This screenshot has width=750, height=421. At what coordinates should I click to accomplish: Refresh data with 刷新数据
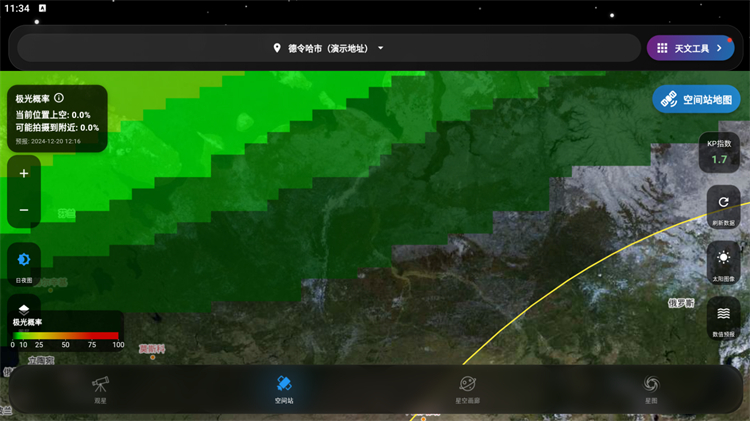[x=723, y=207]
